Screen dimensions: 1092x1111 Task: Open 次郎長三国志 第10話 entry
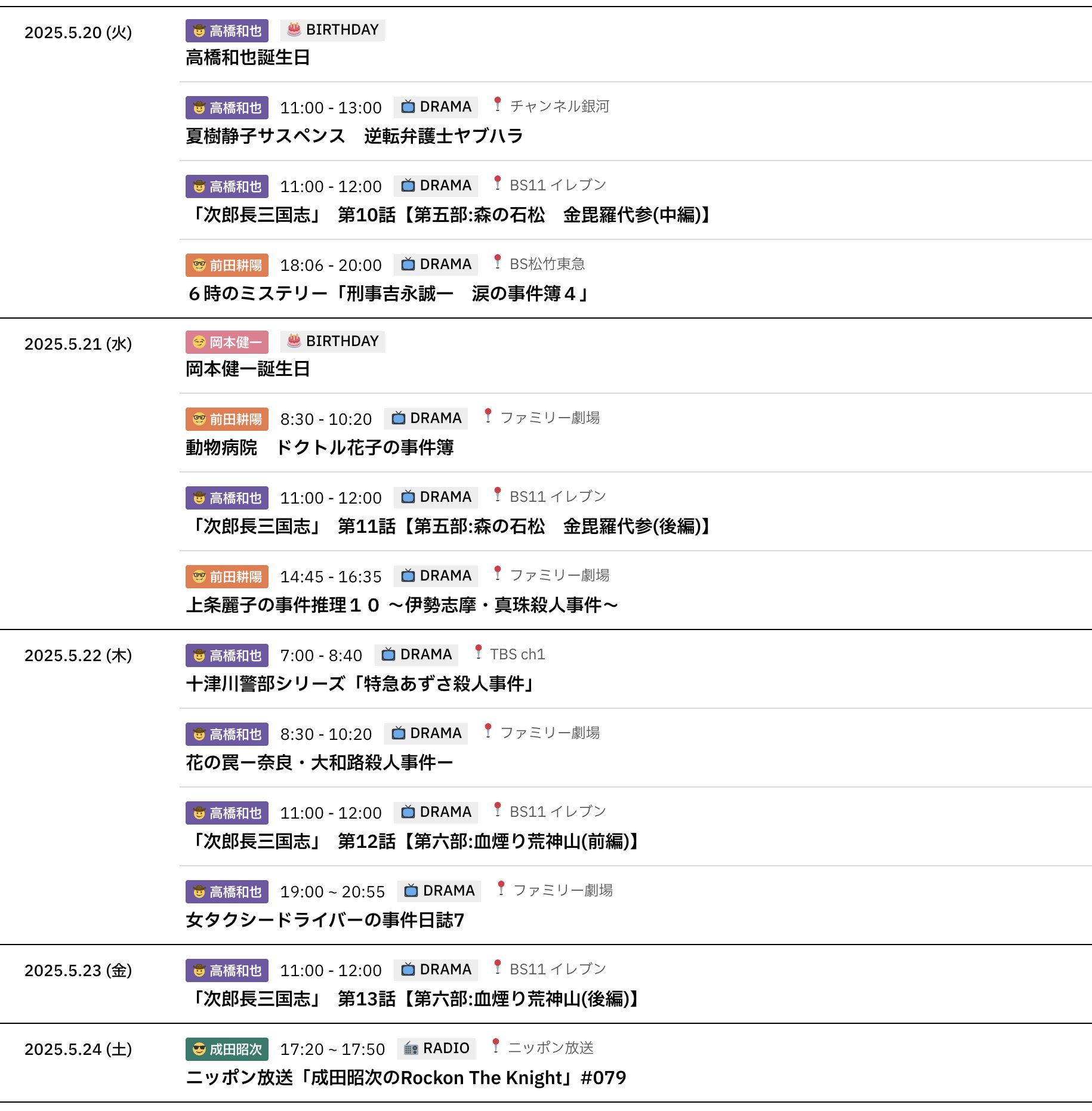tap(451, 215)
